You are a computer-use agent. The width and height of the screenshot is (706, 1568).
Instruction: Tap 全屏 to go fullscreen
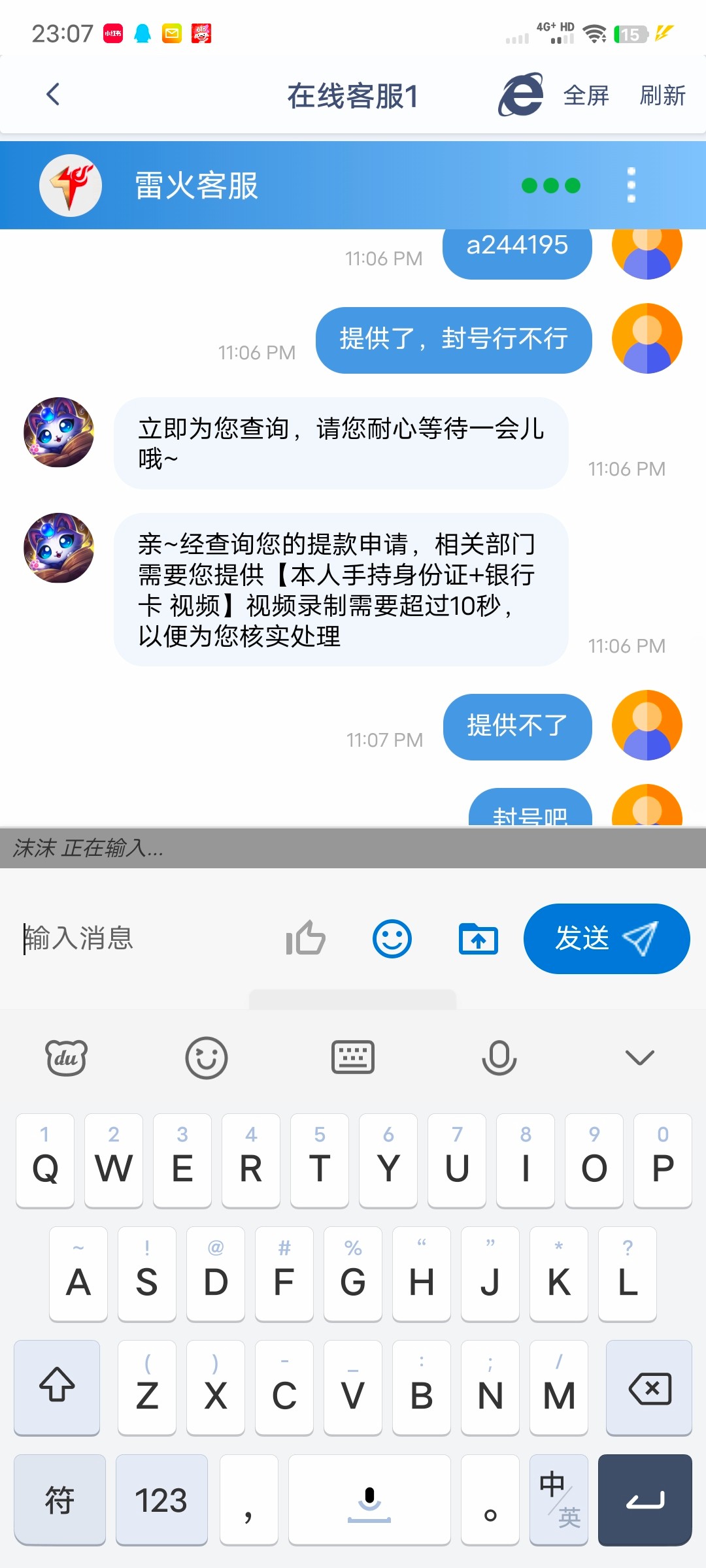586,96
